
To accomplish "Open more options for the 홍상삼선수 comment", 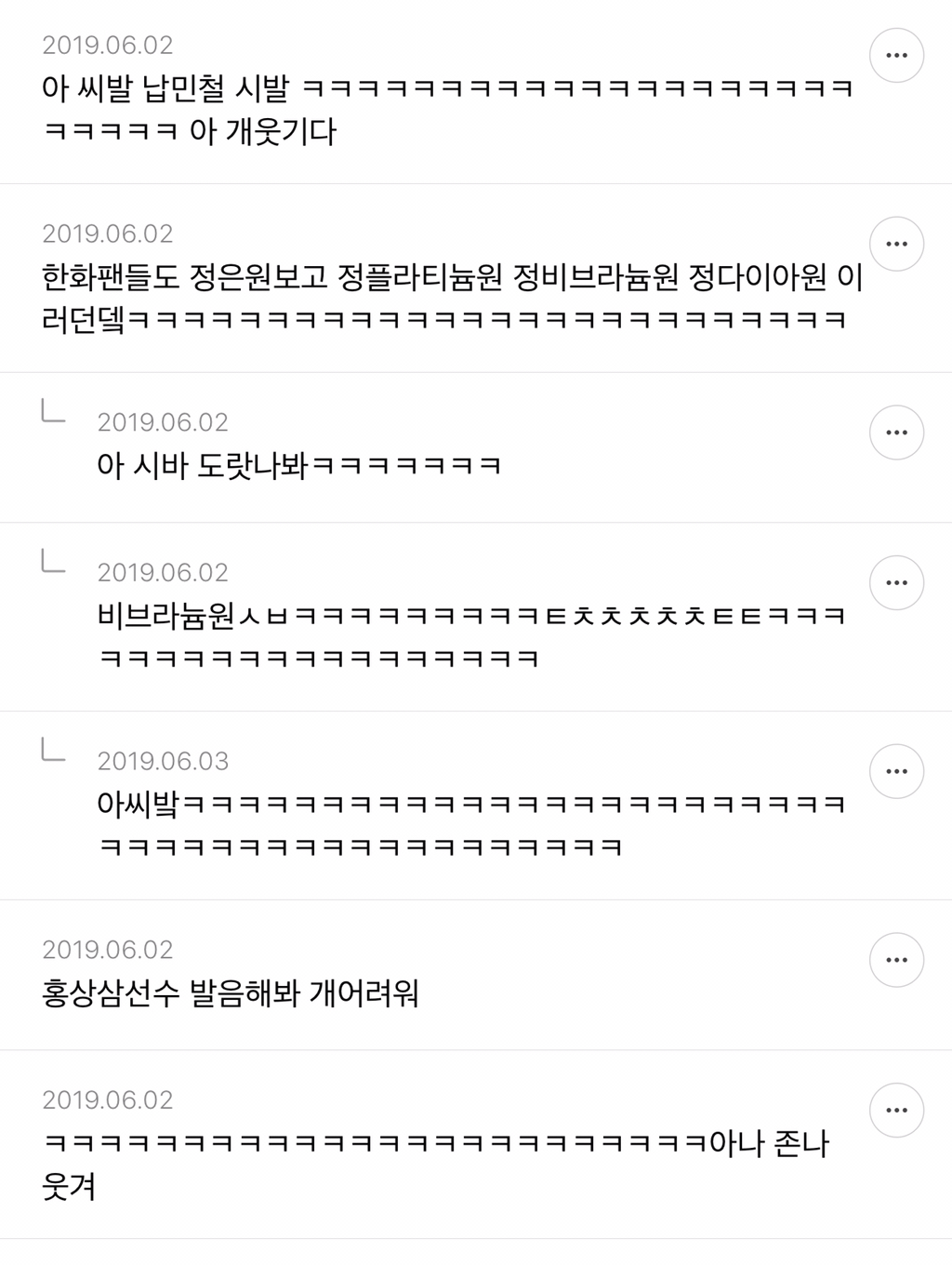I will 896,960.
